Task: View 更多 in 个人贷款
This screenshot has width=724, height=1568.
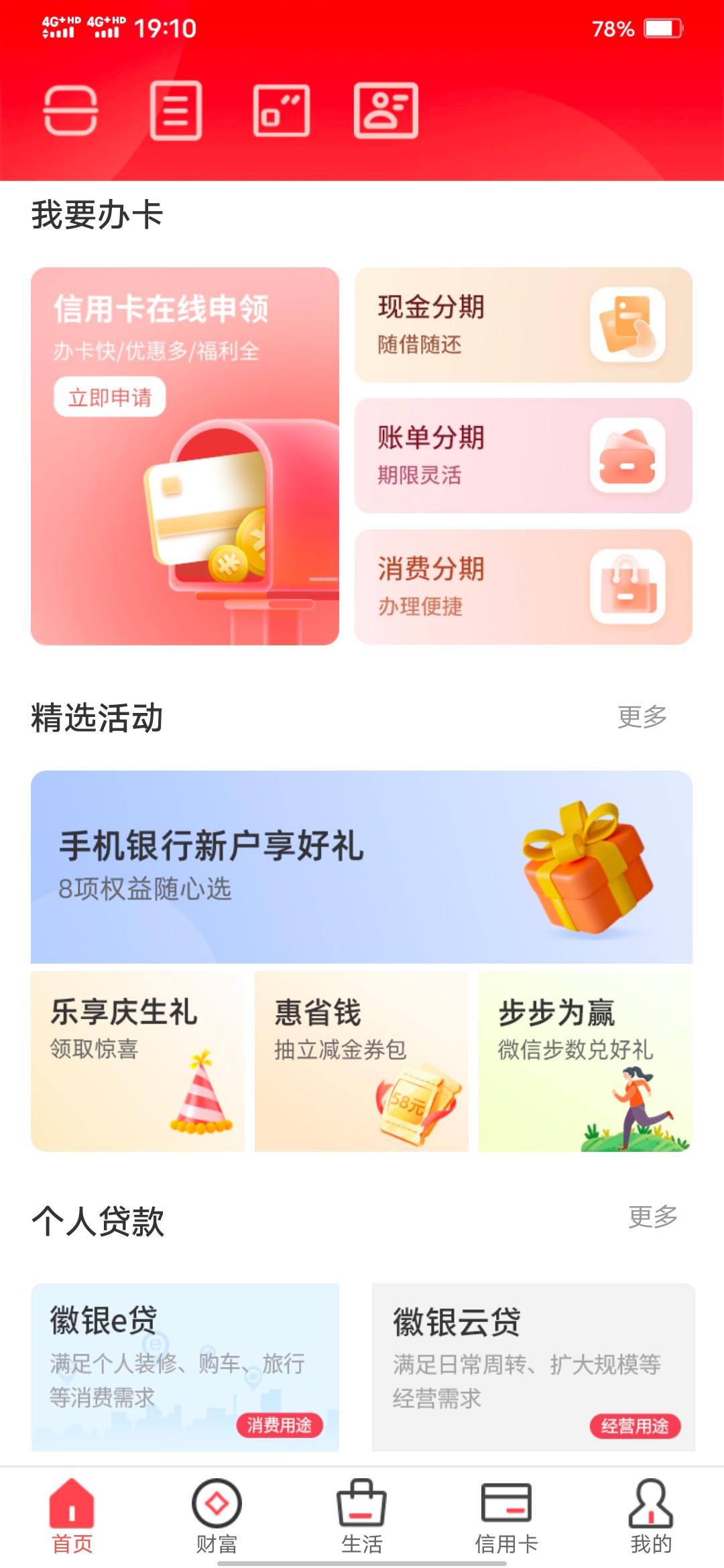Action: tap(652, 1216)
